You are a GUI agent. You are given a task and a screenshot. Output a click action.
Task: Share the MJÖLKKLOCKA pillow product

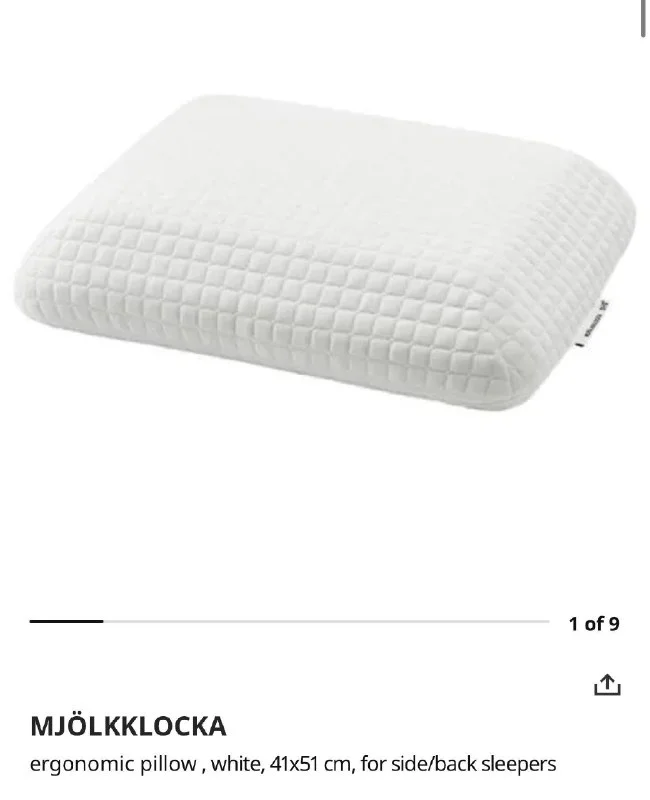click(x=607, y=685)
